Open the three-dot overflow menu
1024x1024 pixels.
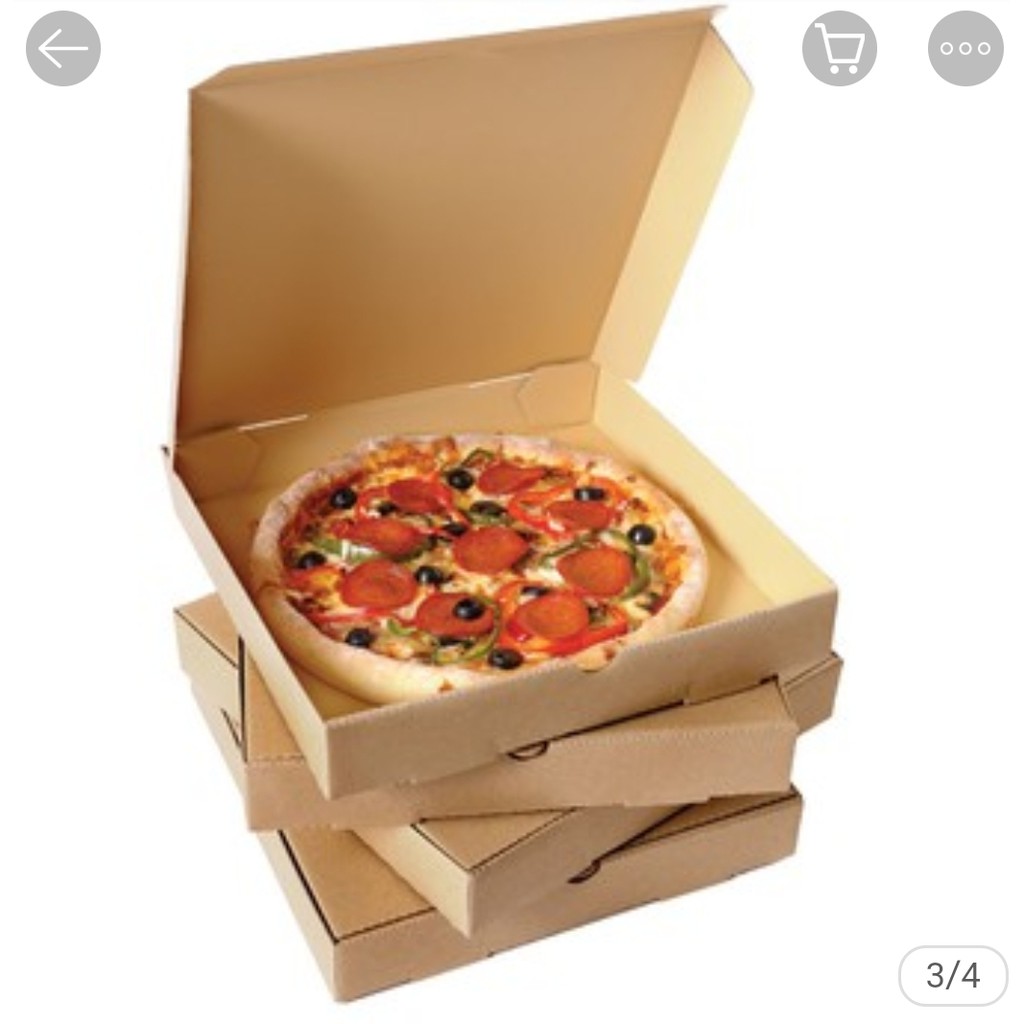click(x=965, y=48)
